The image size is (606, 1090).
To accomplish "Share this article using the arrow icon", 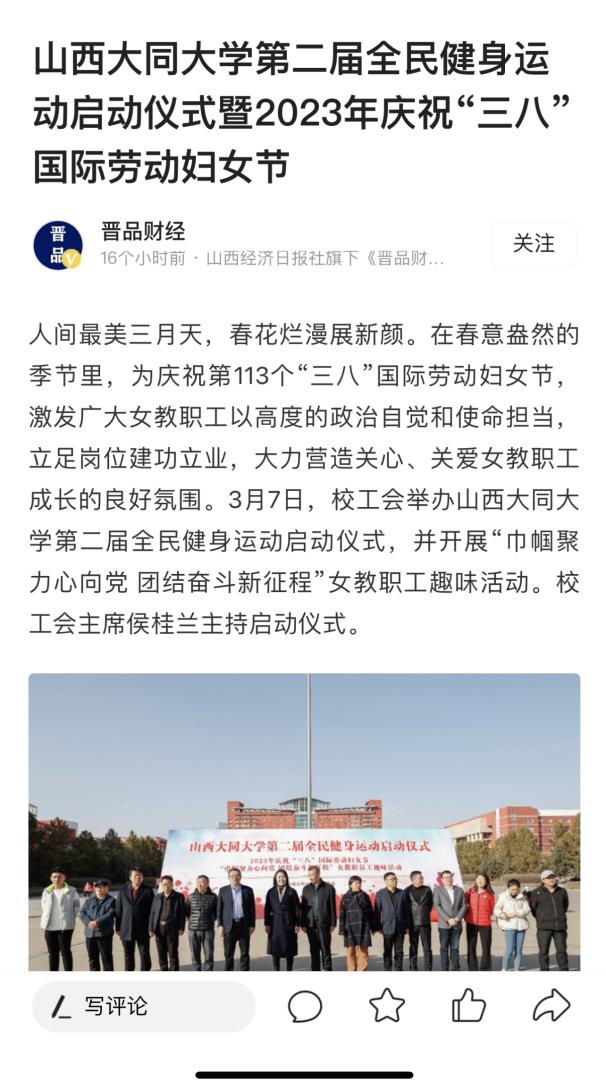I will 551,1005.
